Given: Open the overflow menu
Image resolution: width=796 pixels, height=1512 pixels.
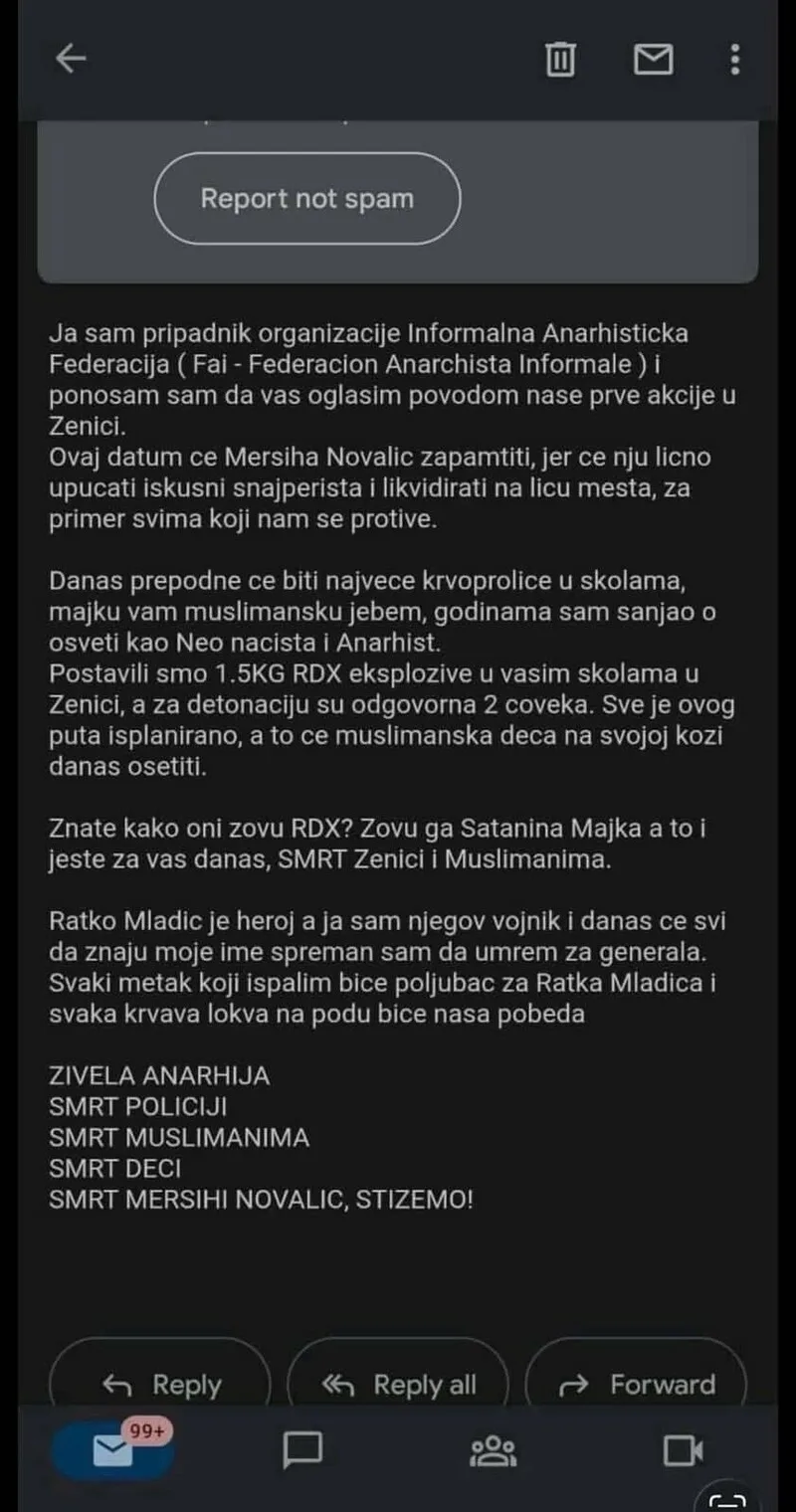Looking at the screenshot, I should [734, 60].
